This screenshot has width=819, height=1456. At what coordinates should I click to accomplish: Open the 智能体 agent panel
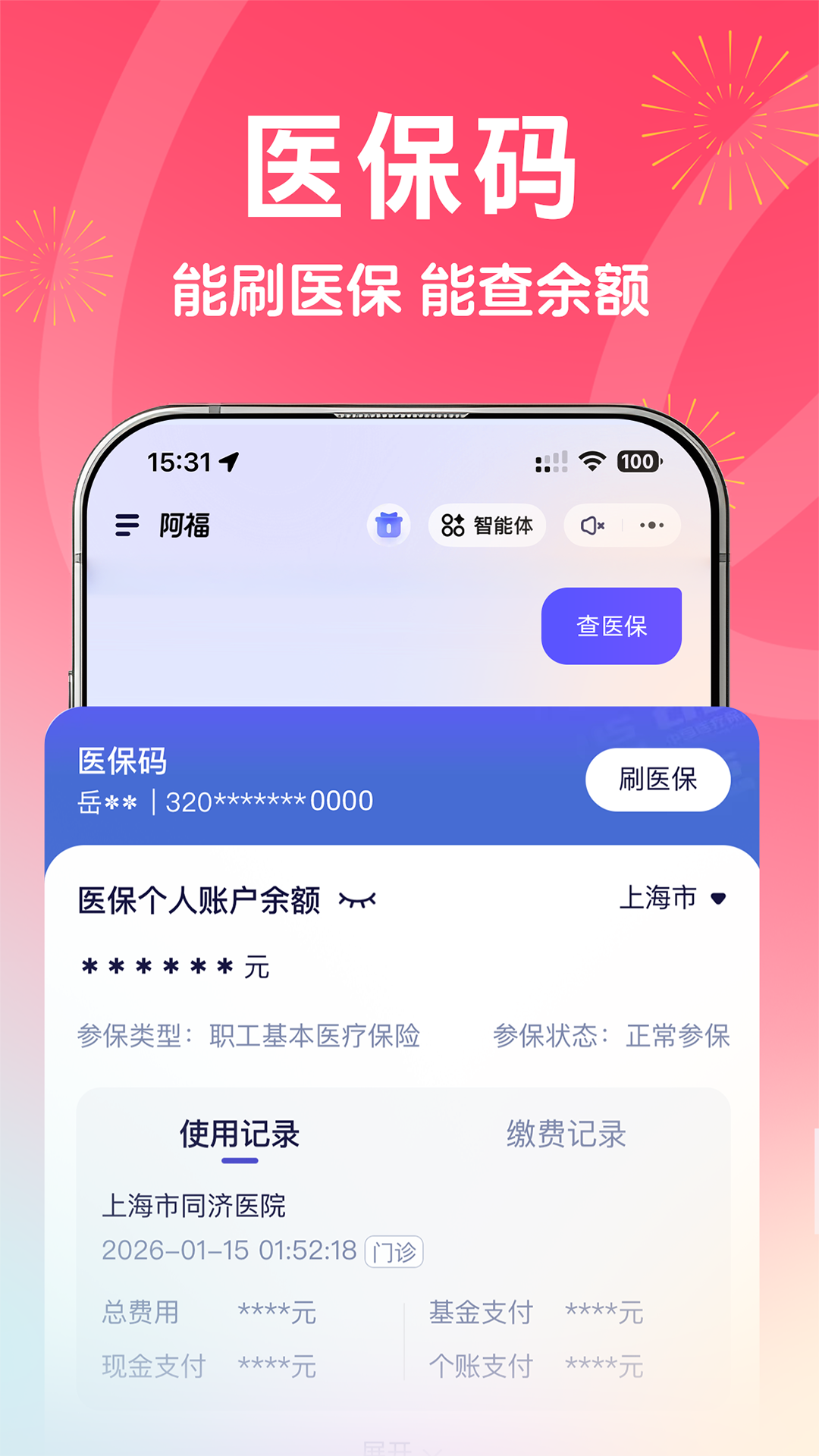[488, 525]
